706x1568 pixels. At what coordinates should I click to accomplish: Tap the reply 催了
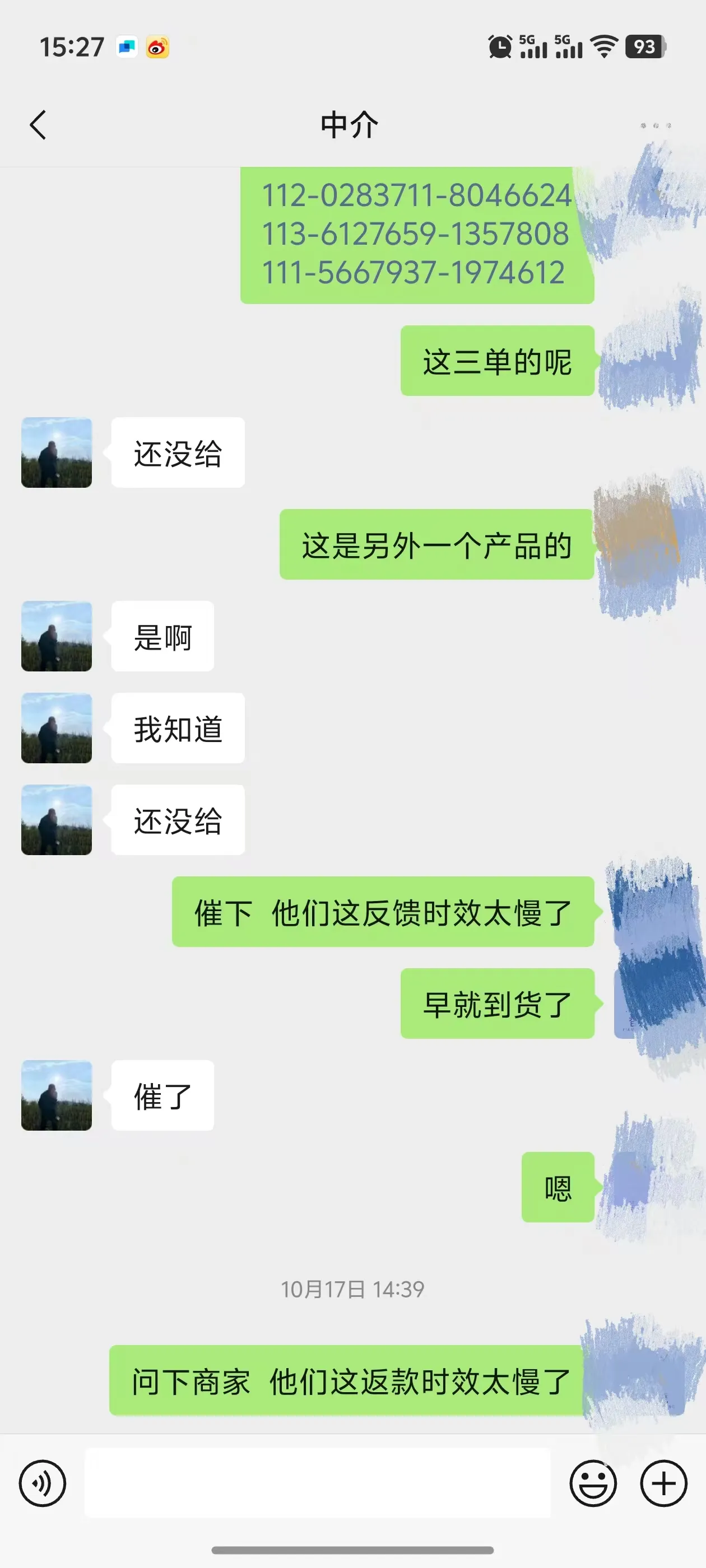coord(162,1094)
